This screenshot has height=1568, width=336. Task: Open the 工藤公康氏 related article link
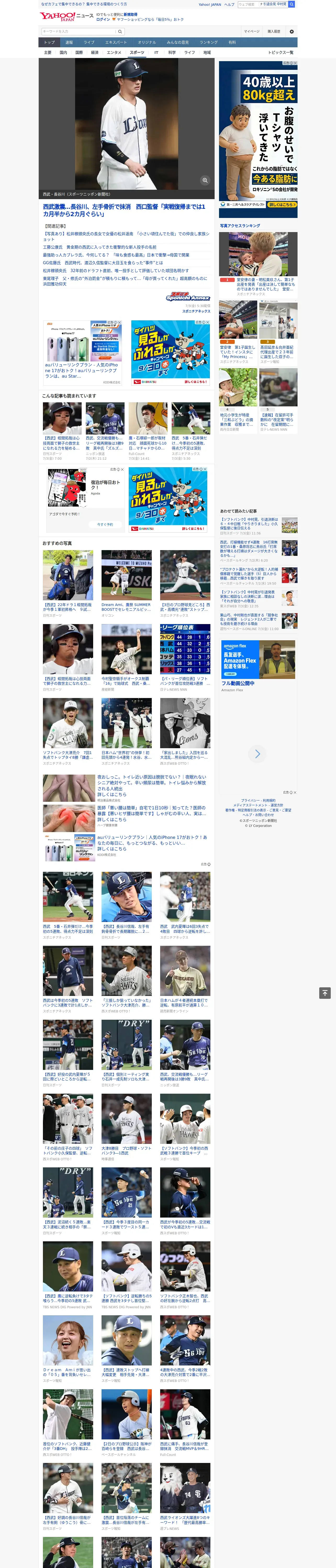pos(99,247)
